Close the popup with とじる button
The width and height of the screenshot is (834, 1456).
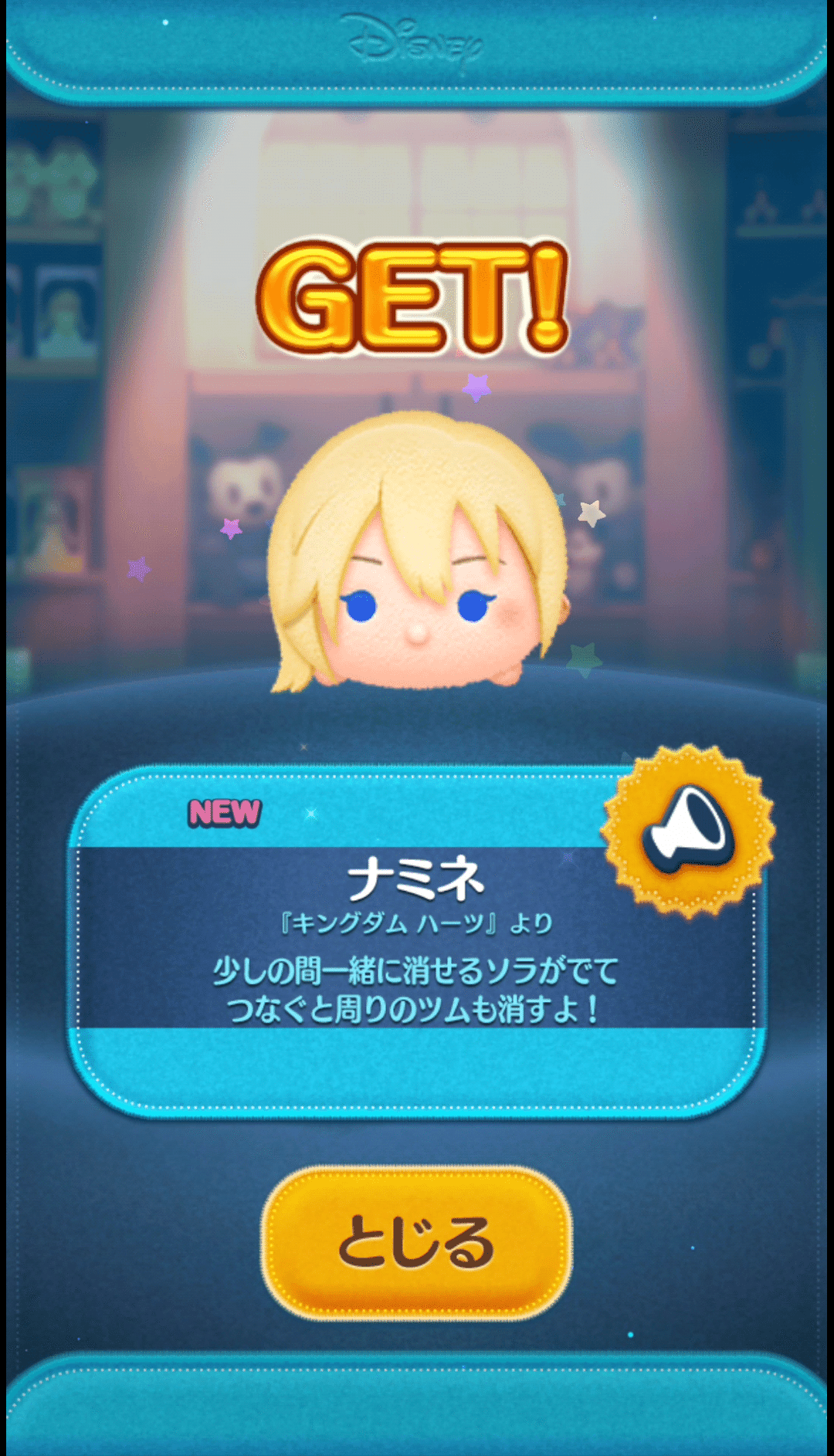pos(416,1241)
